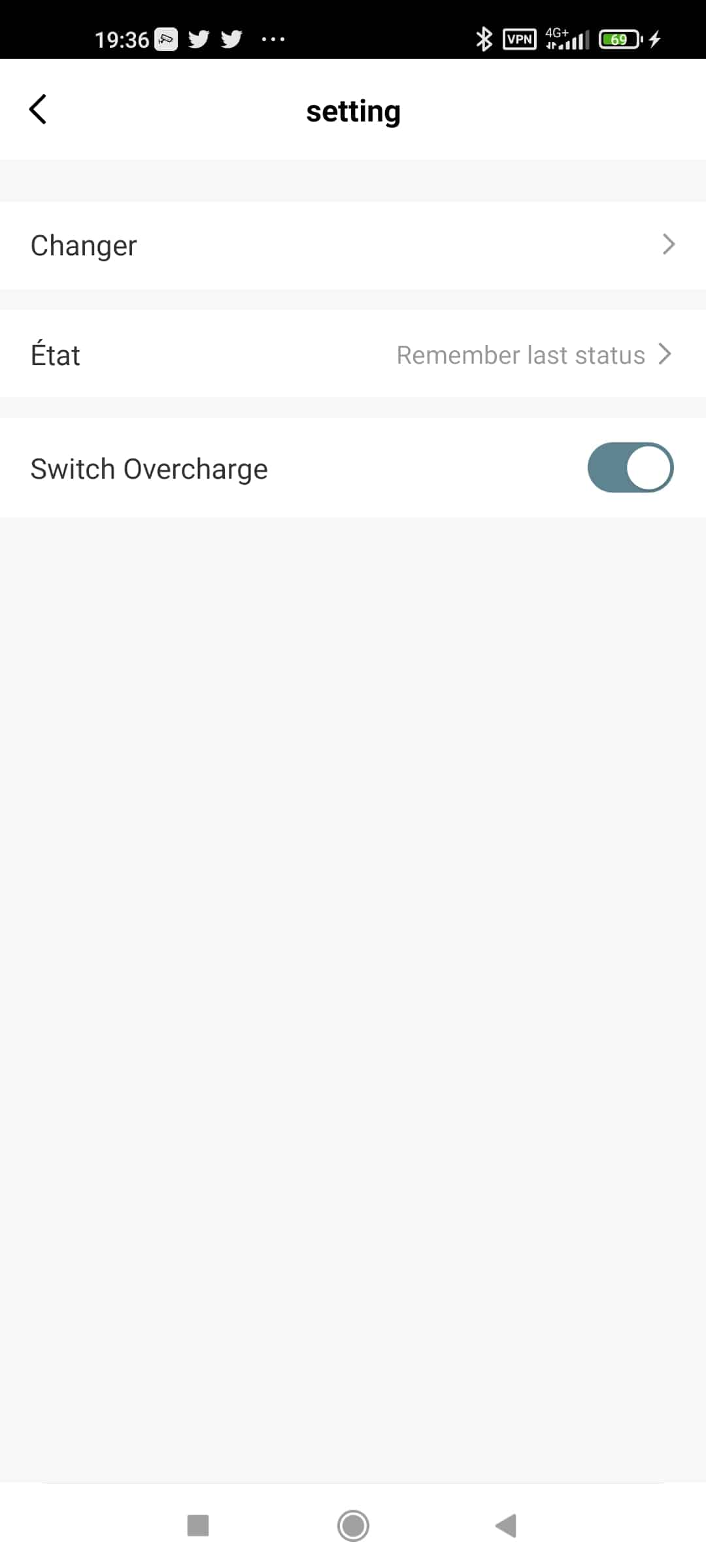The width and height of the screenshot is (706, 1568).
Task: Go back from the setting page
Action: (x=38, y=110)
